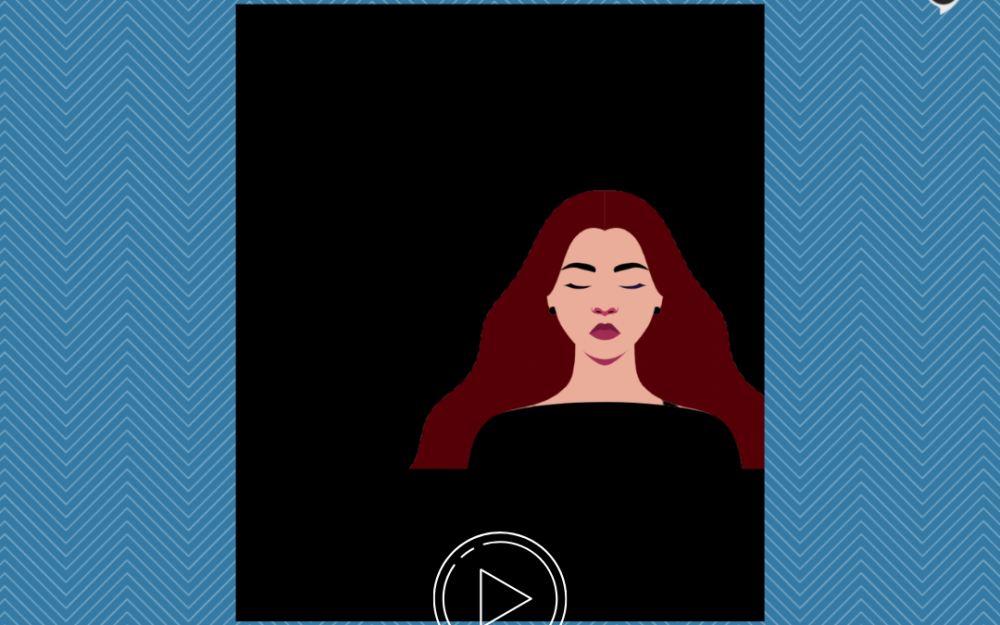Tap the circular play button
Image resolution: width=1000 pixels, height=625 pixels.
500,592
